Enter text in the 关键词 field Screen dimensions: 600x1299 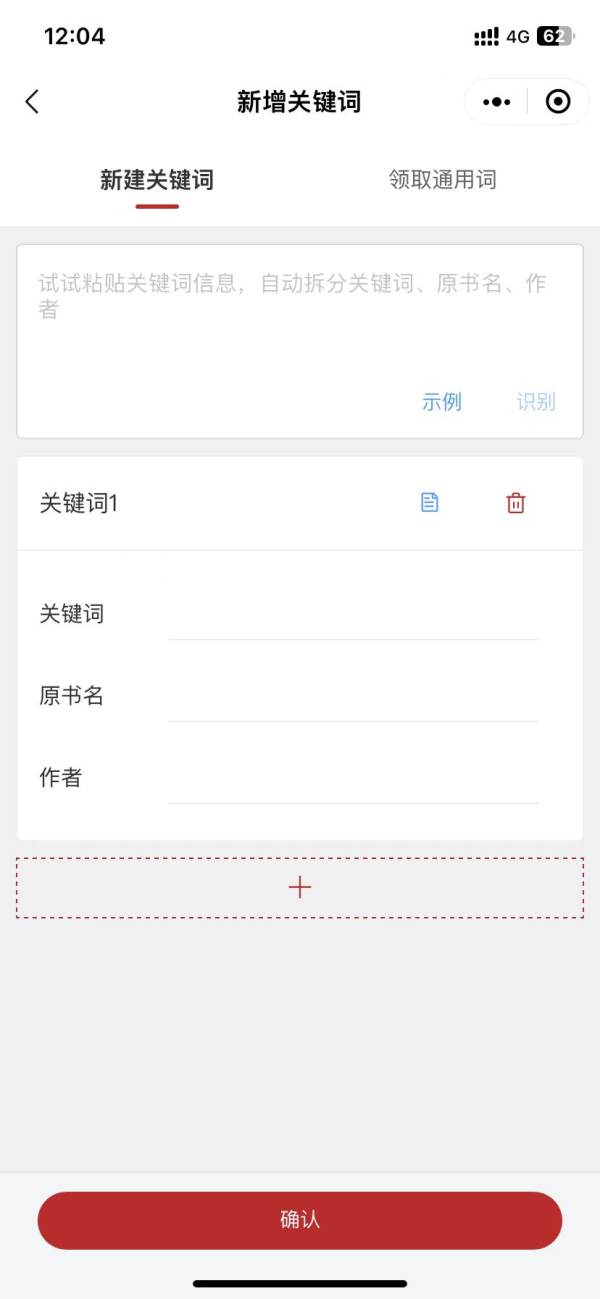click(x=353, y=615)
